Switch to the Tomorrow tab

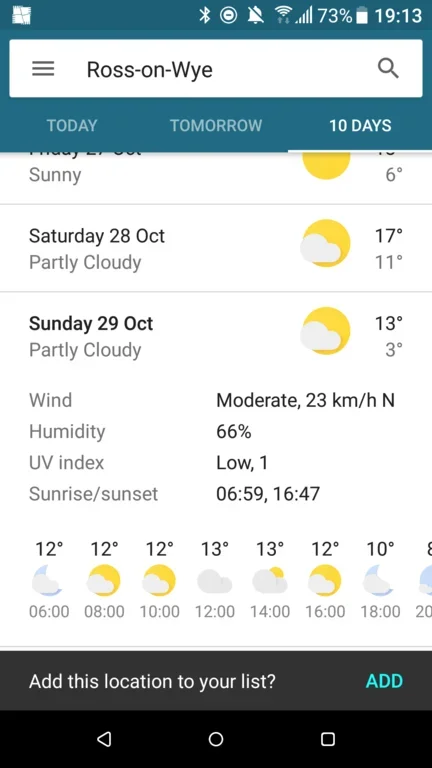(x=216, y=125)
